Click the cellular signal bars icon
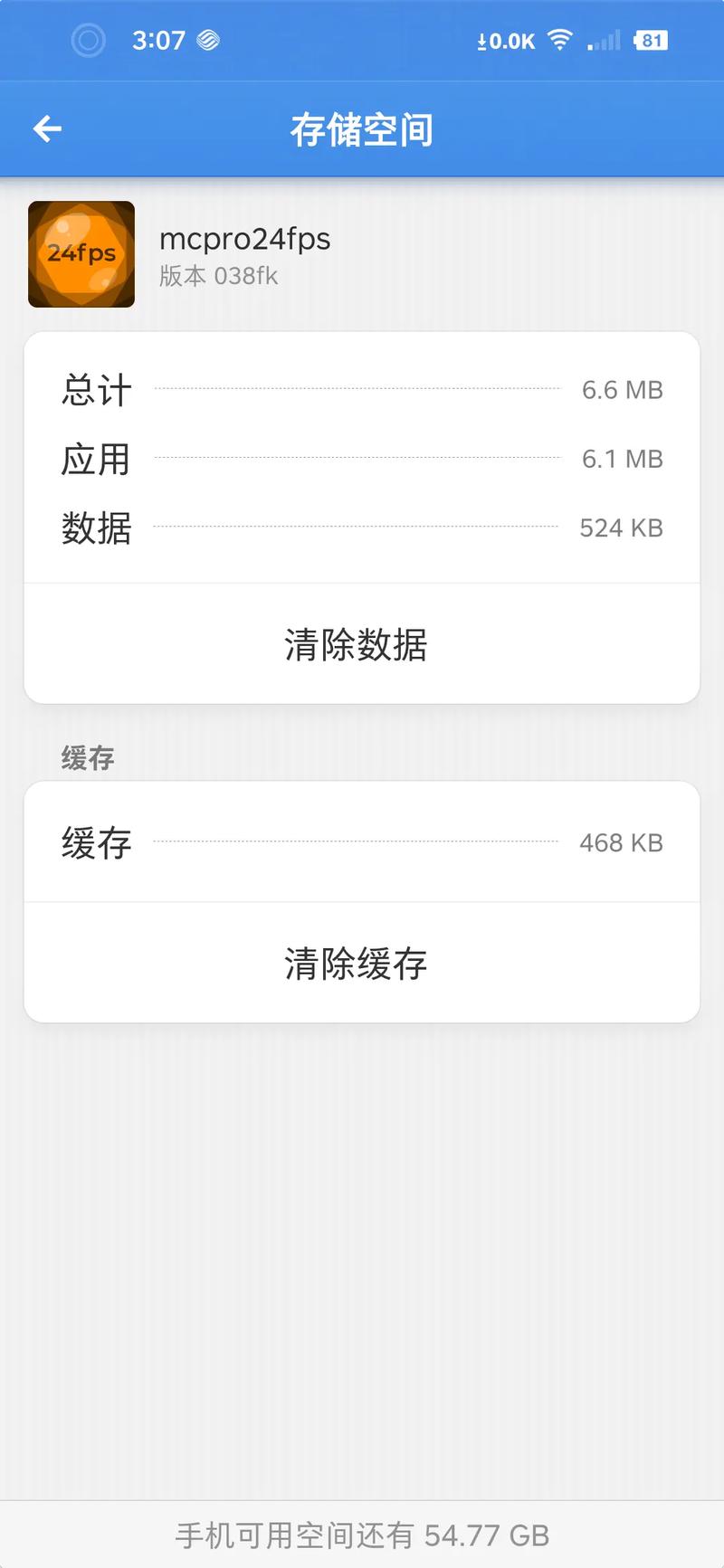724x1568 pixels. point(602,41)
